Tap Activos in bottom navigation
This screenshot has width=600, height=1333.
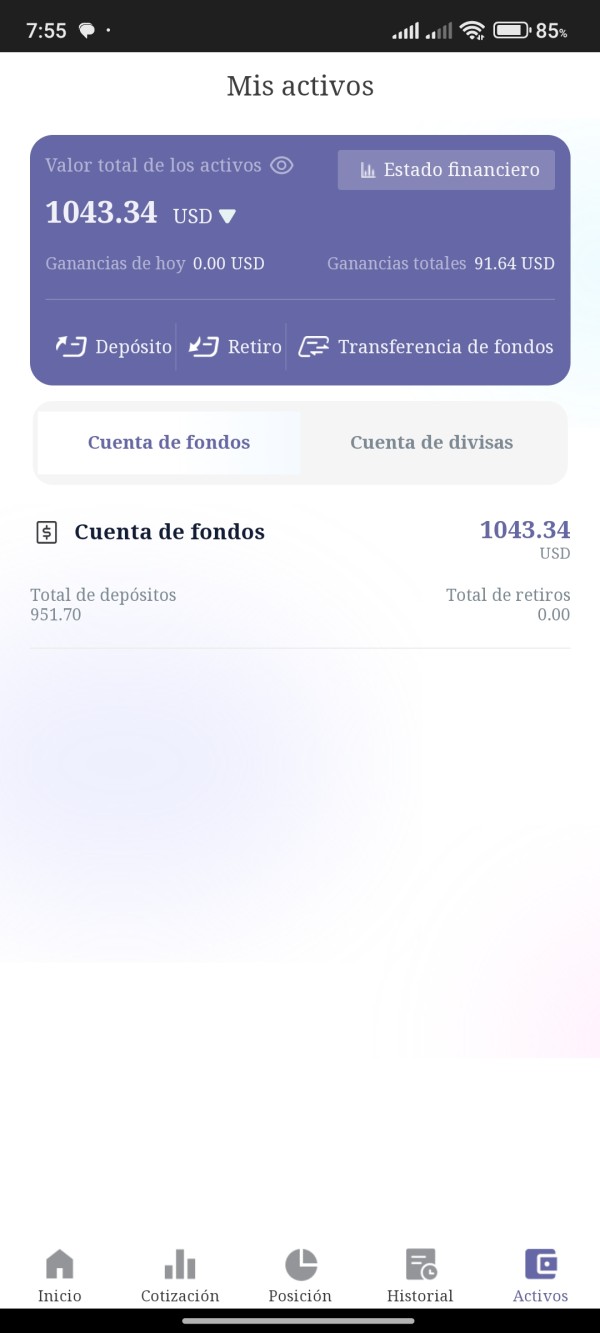540,1276
